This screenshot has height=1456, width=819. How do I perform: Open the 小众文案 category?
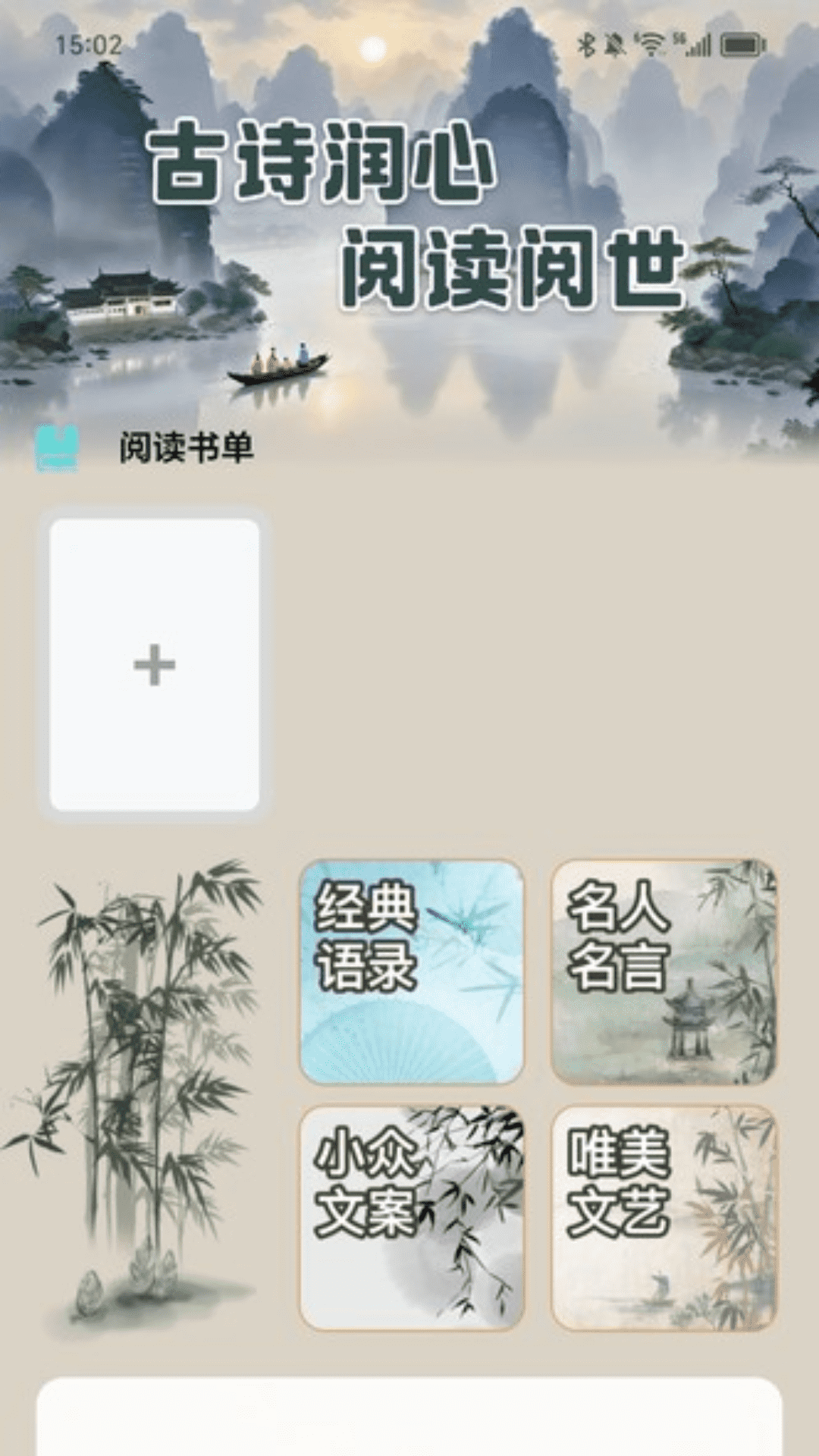click(x=412, y=1217)
